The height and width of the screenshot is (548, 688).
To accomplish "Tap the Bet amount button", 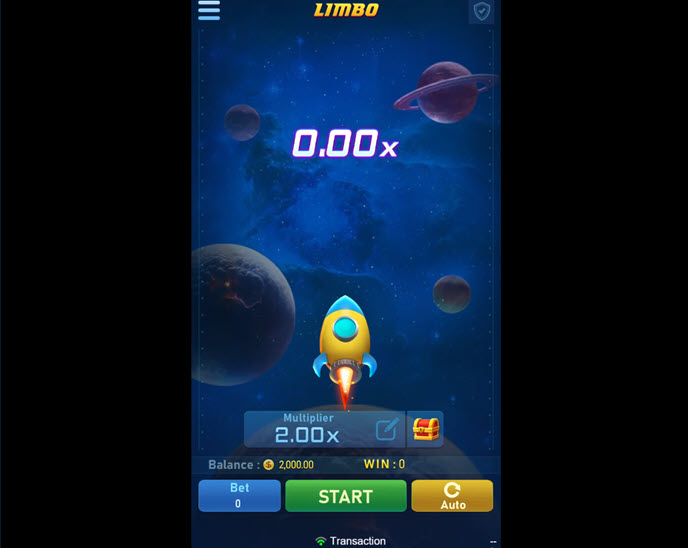I will (239, 495).
